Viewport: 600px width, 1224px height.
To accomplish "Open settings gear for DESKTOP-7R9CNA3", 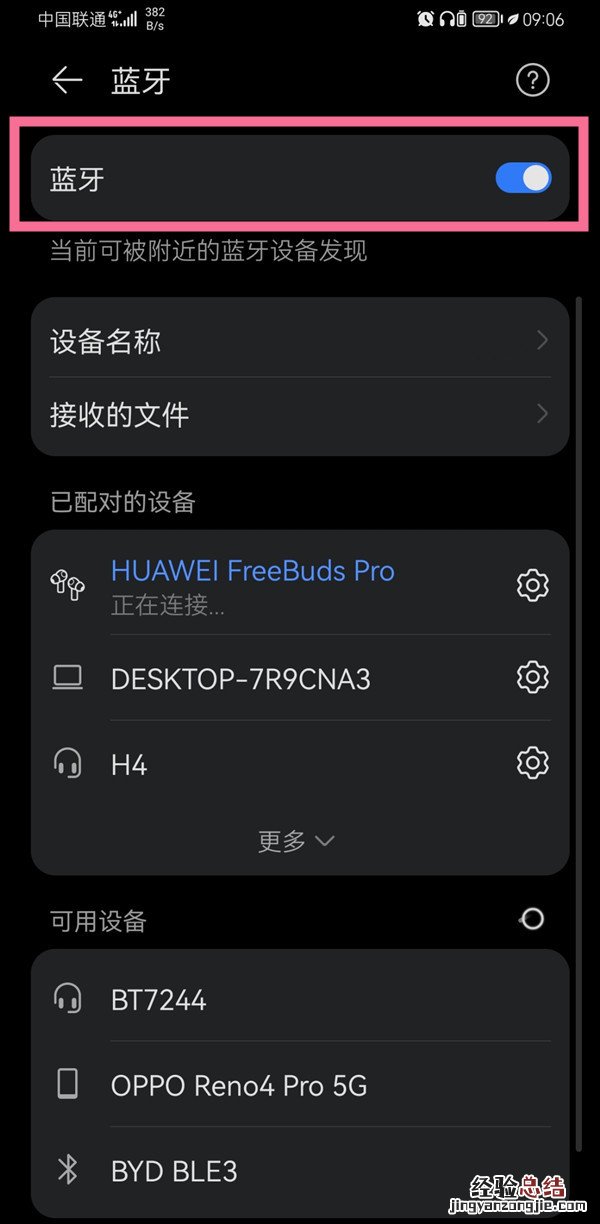I will coord(532,678).
